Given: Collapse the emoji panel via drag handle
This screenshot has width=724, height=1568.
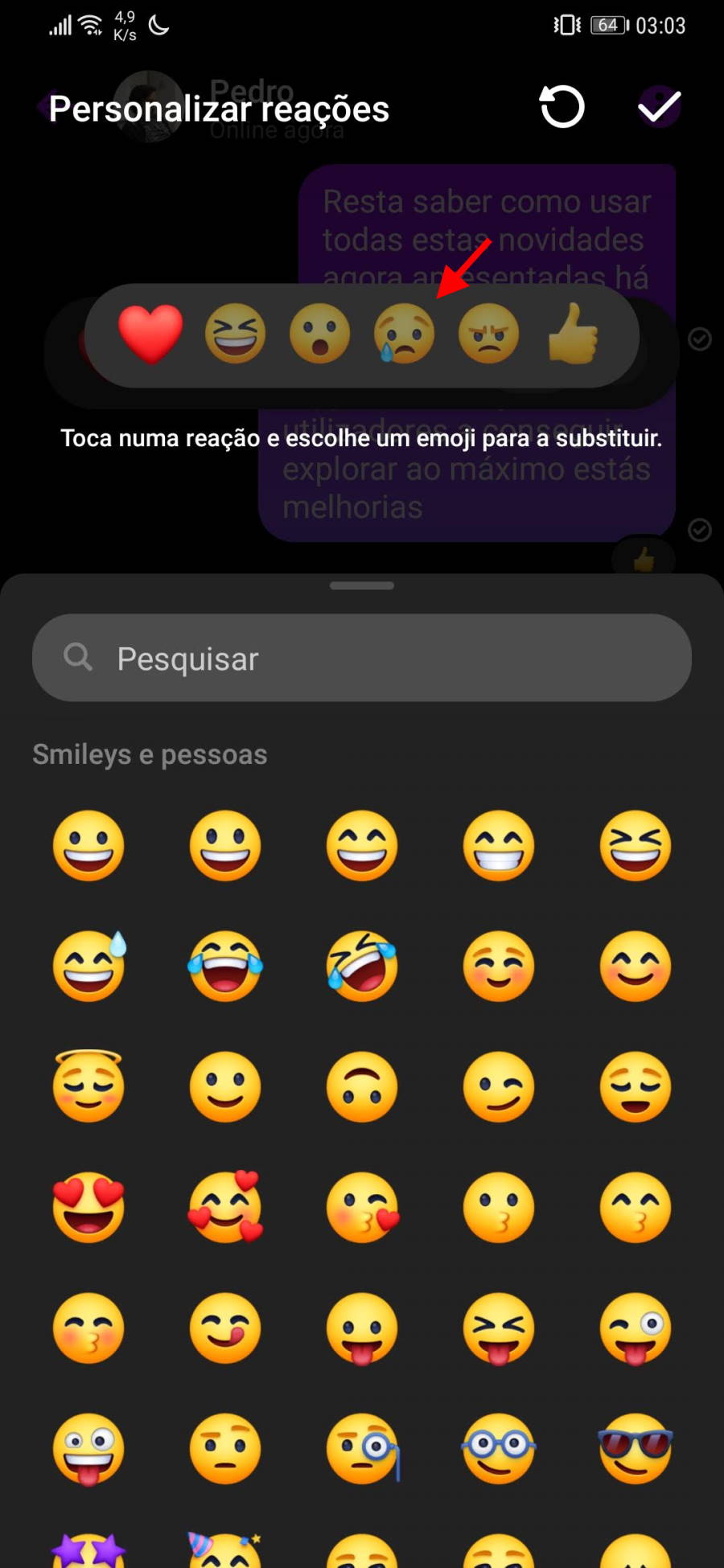Looking at the screenshot, I should (x=362, y=586).
